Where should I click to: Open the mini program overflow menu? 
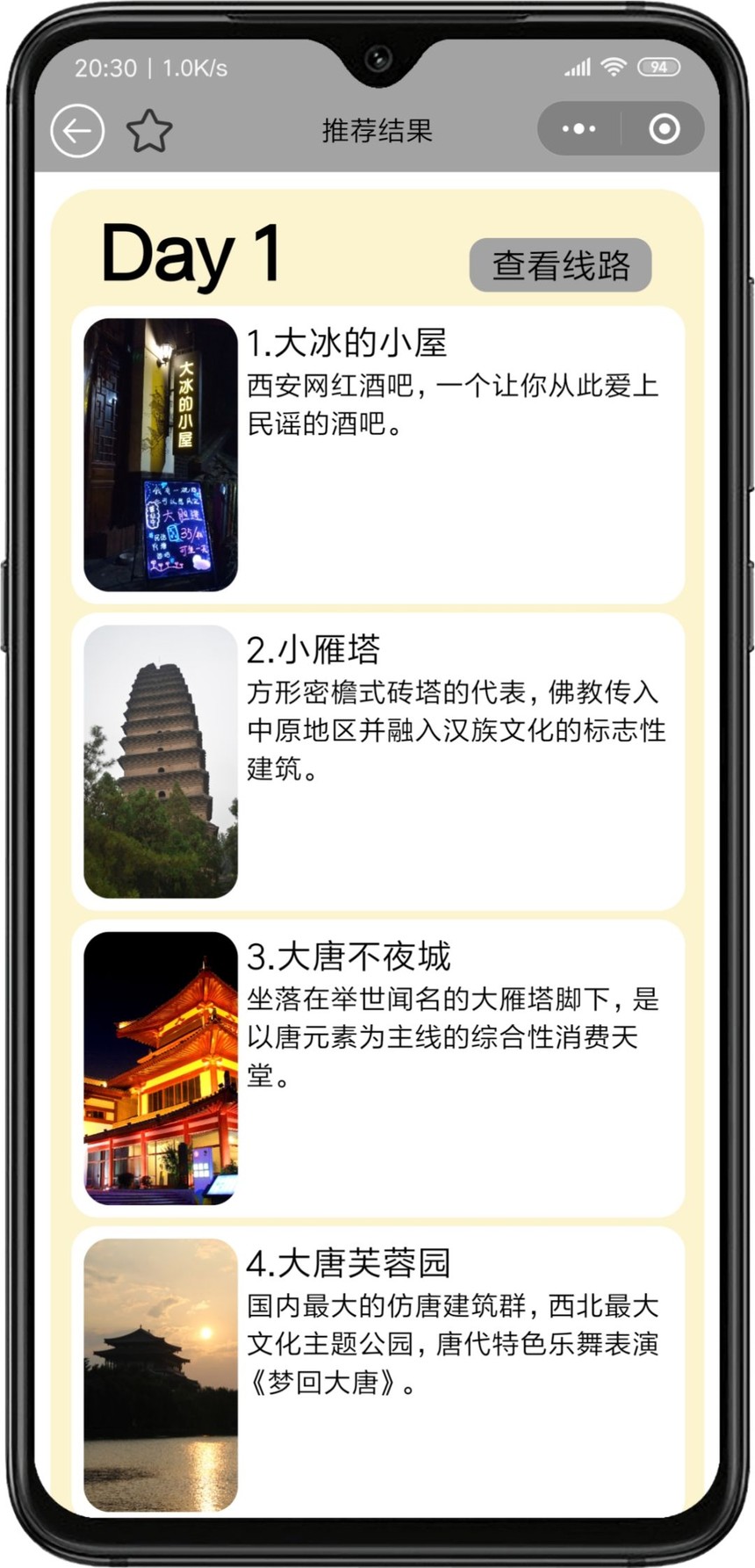[579, 129]
